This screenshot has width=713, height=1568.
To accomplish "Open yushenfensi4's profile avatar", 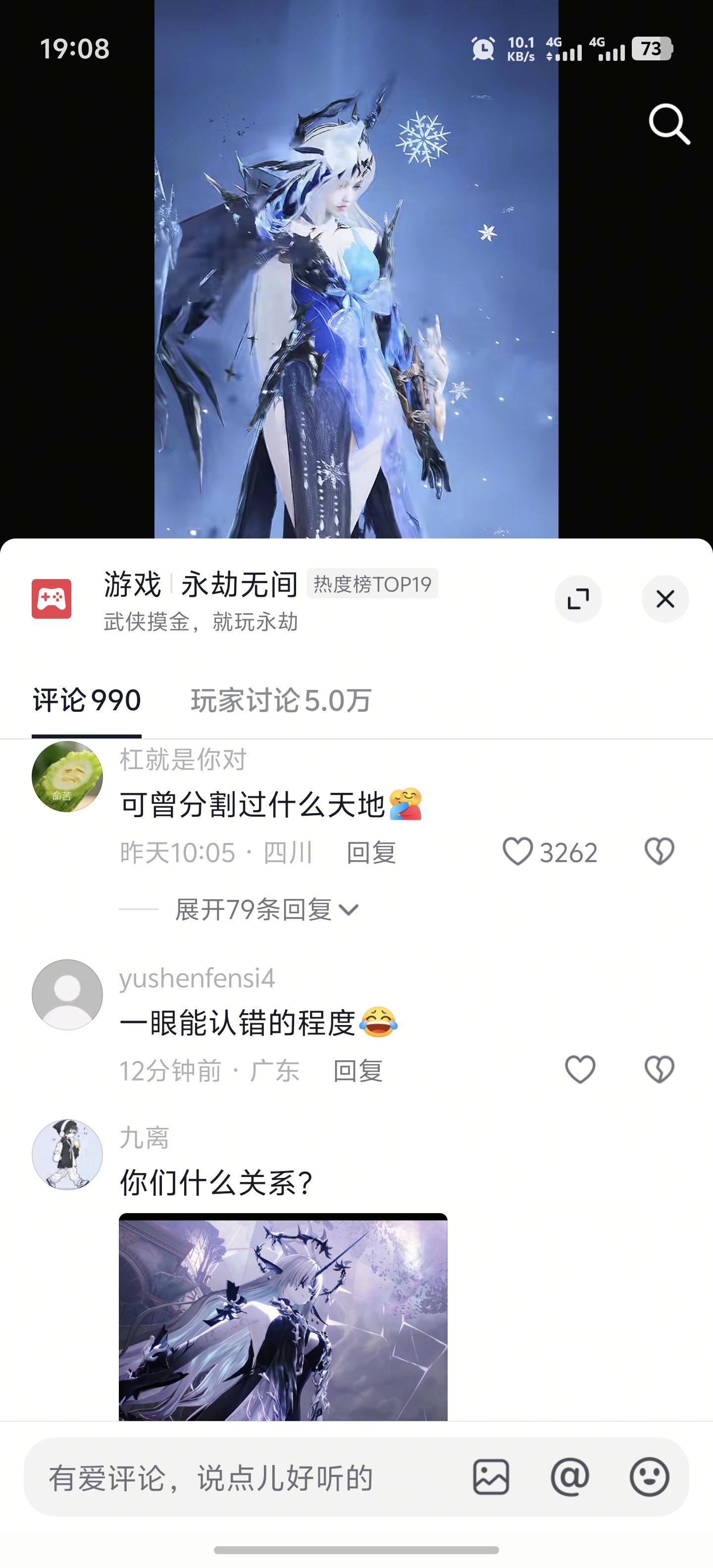I will [67, 995].
